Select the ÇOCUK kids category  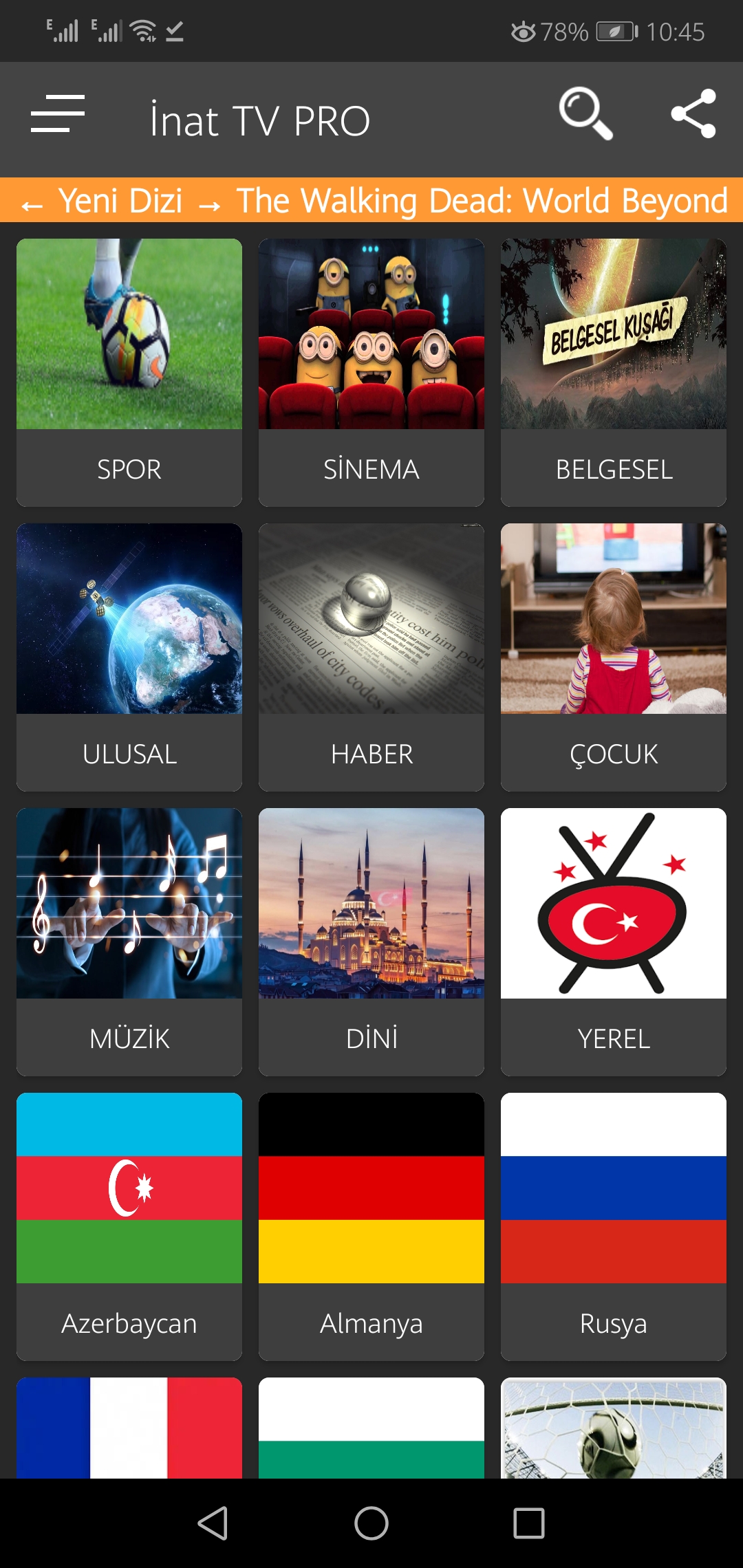[614, 657]
